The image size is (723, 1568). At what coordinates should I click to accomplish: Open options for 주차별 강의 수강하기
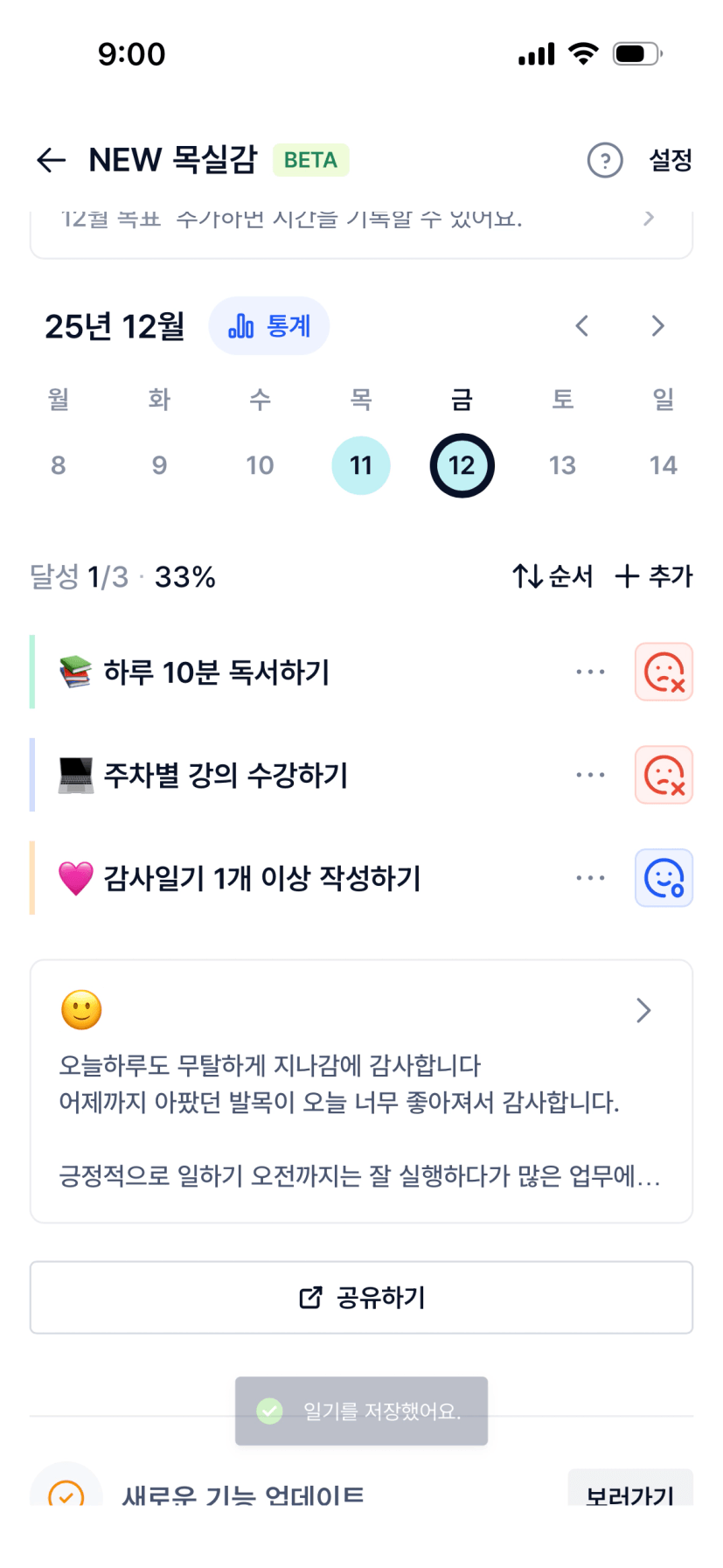click(590, 775)
